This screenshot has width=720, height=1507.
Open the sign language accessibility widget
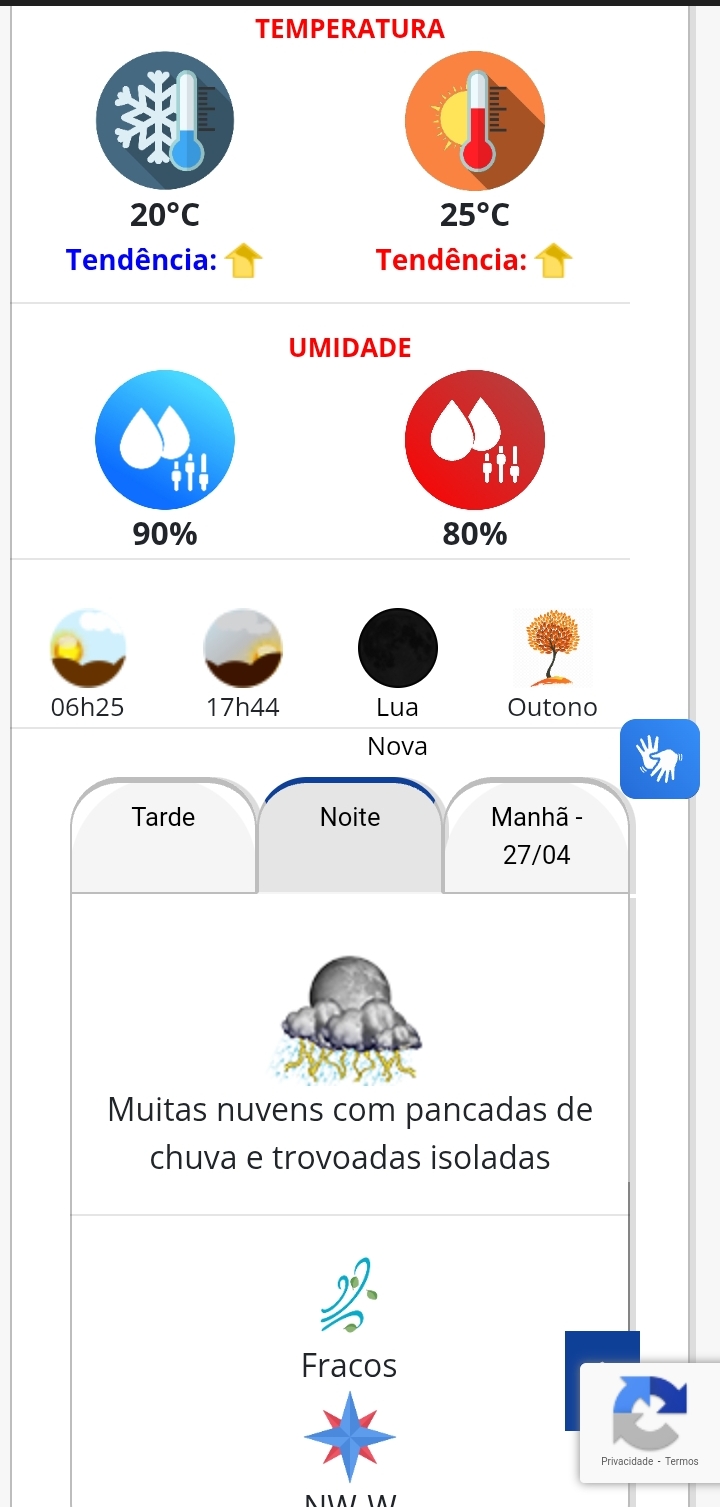[x=660, y=759]
